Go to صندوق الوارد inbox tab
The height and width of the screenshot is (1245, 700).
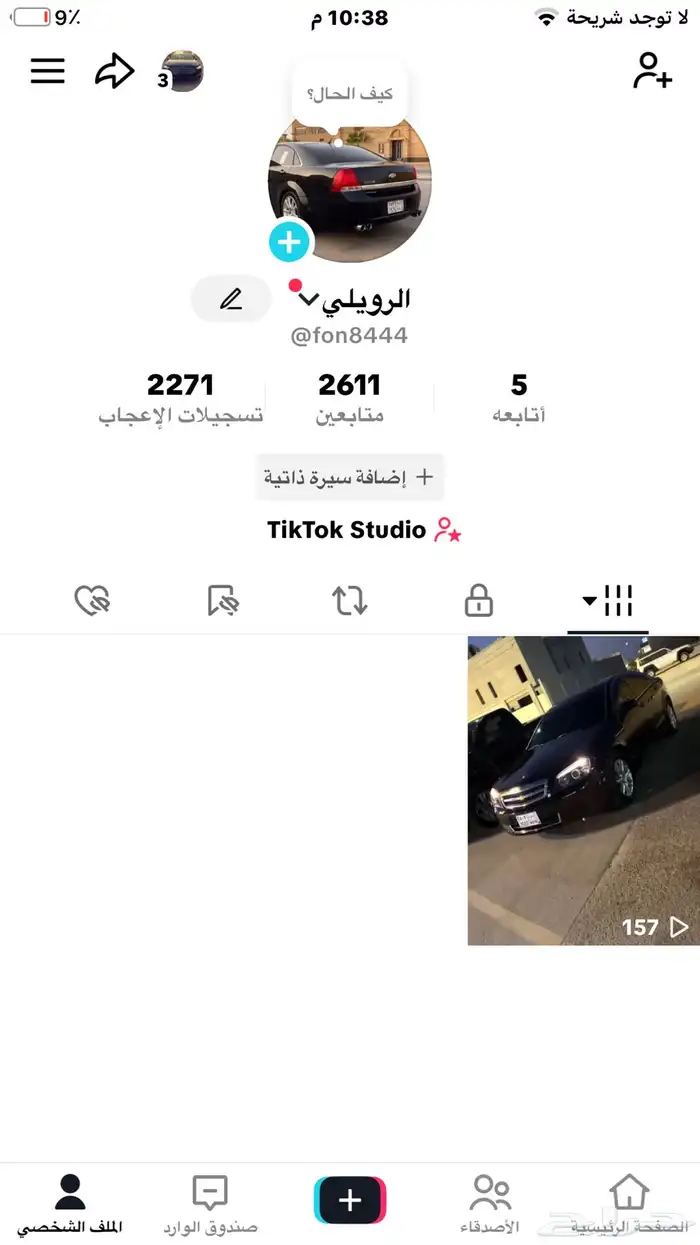pyautogui.click(x=210, y=1204)
